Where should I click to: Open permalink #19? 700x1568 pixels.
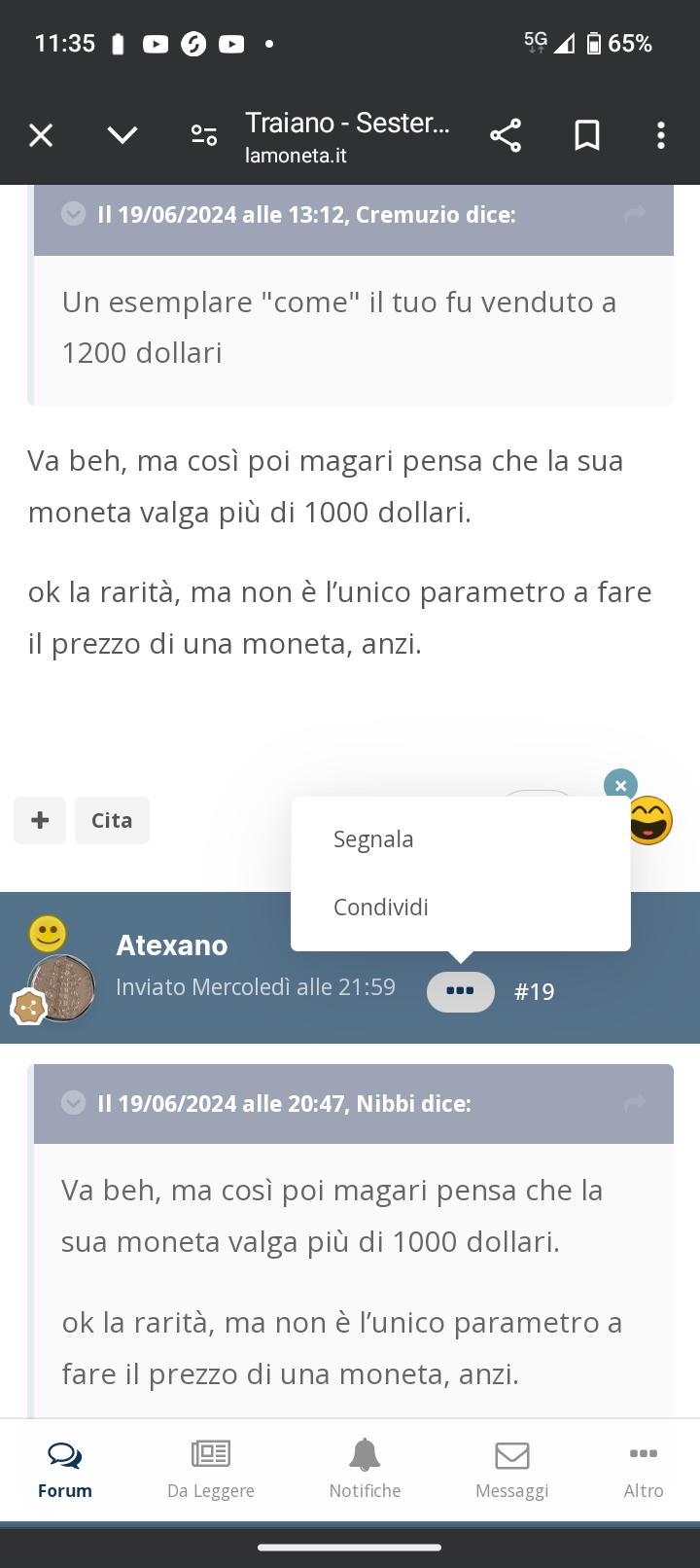pos(535,991)
